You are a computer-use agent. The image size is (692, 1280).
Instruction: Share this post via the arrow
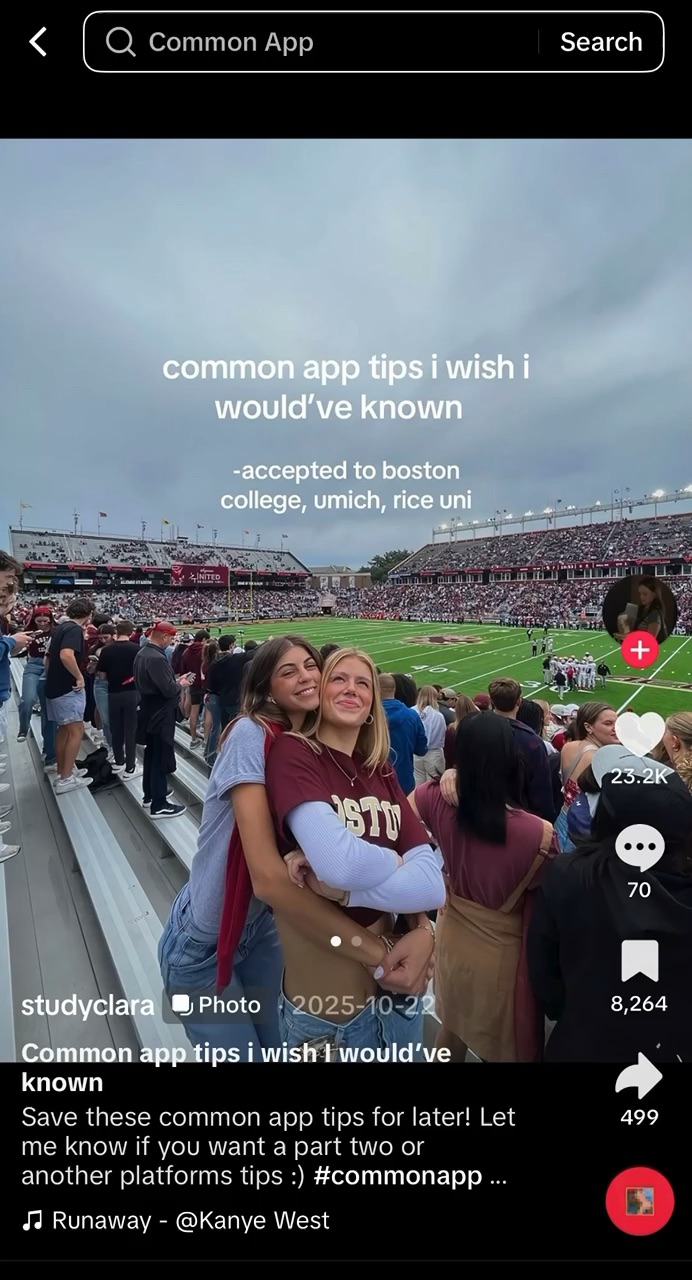(640, 1076)
